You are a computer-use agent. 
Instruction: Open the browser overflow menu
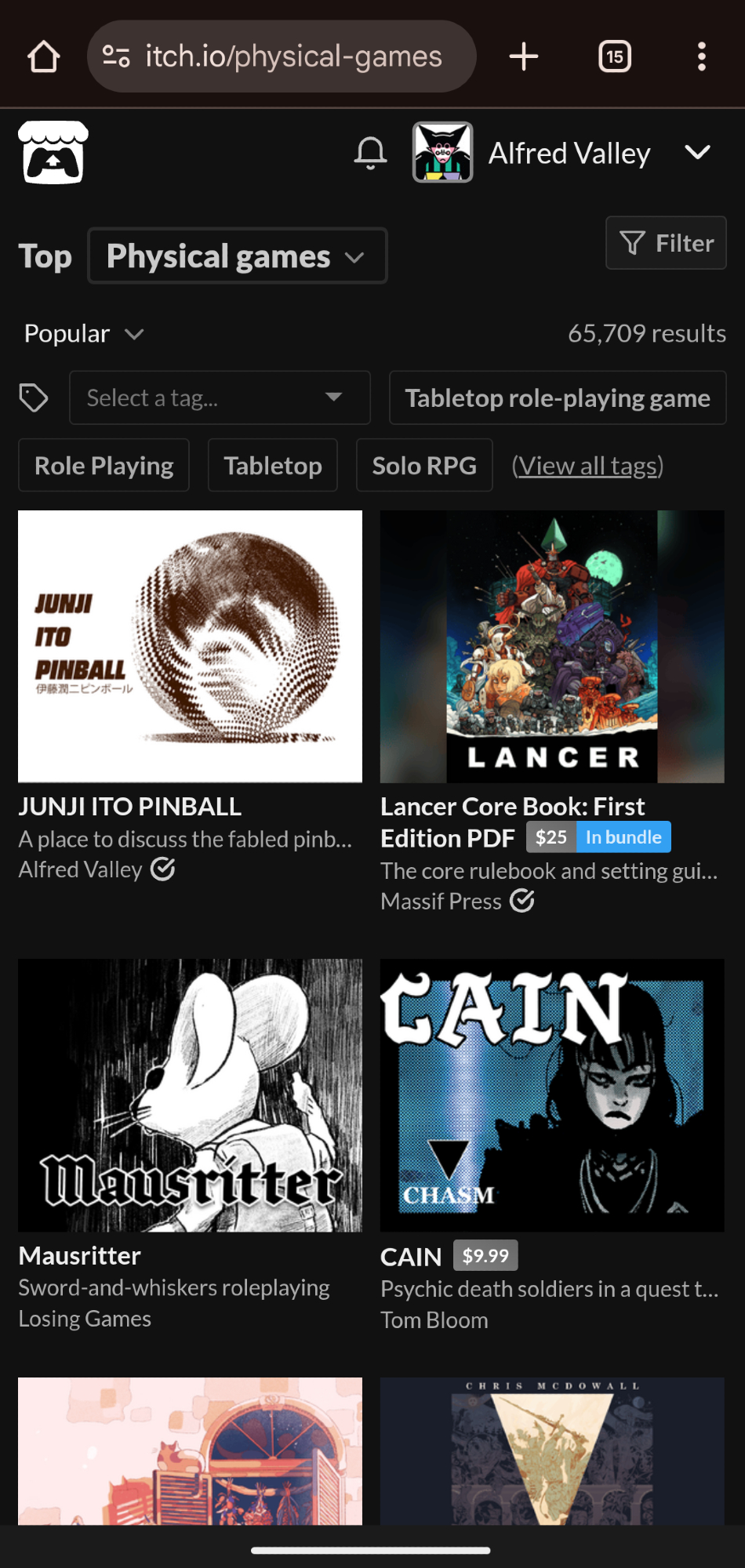pos(701,56)
